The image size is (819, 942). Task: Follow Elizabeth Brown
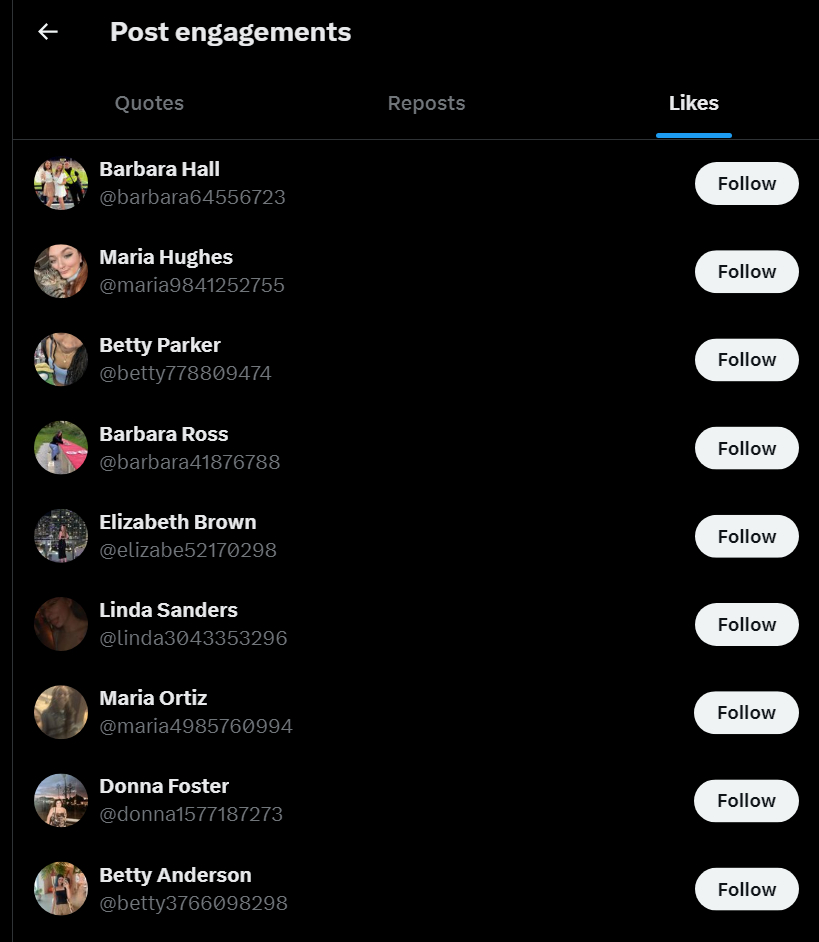(746, 537)
